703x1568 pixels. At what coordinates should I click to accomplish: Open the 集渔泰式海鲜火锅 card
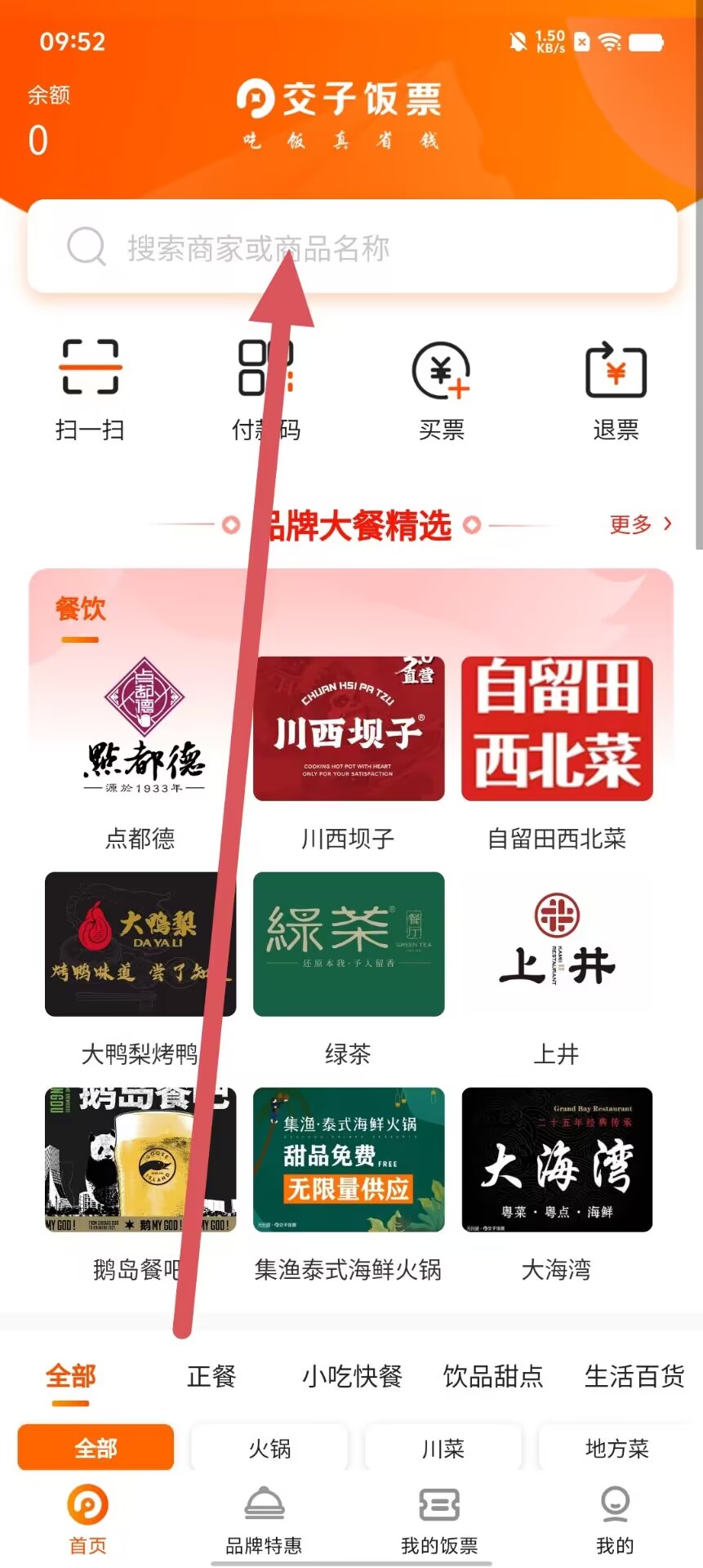click(349, 1182)
